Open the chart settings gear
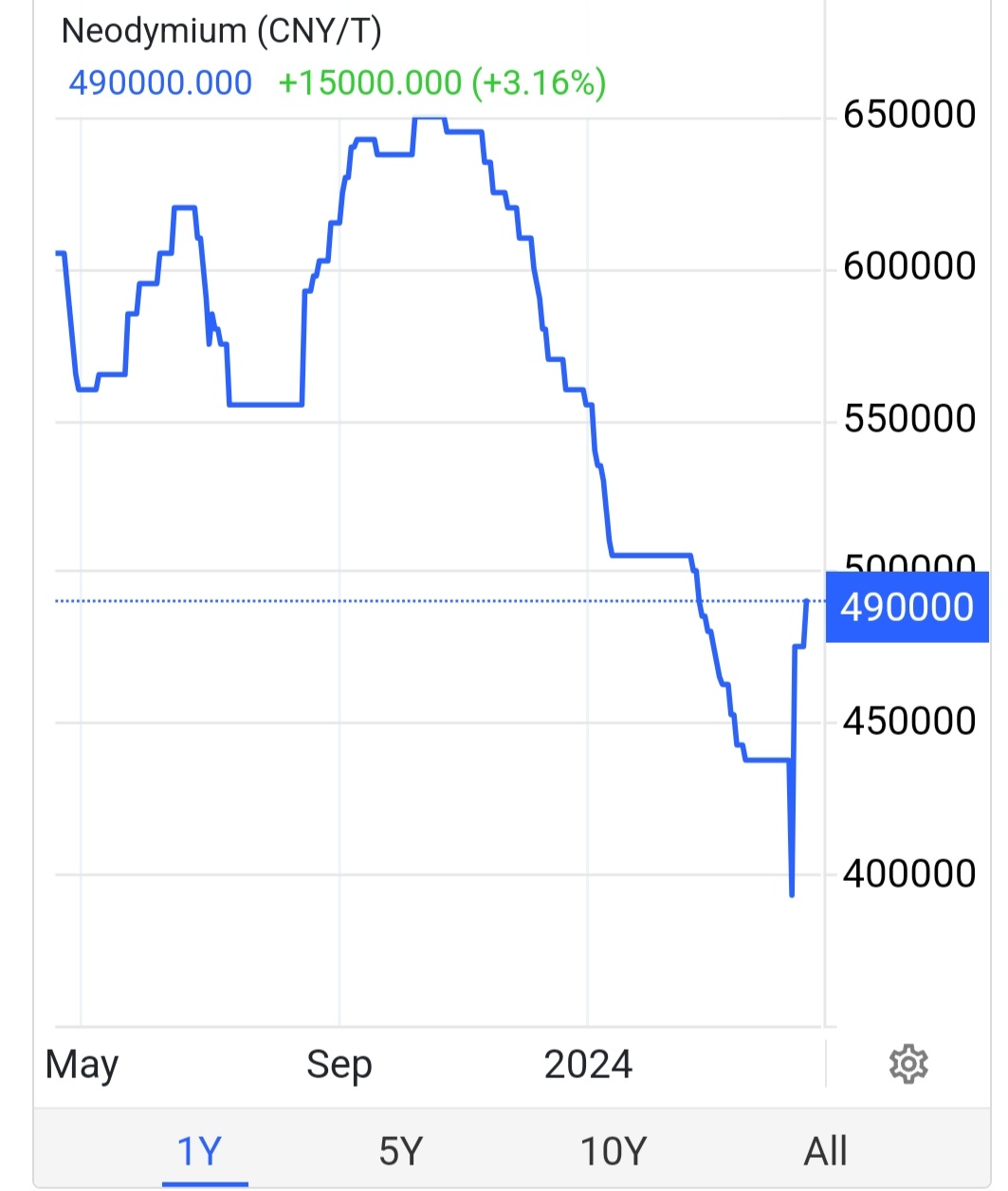1008x1191 pixels. [x=907, y=1064]
